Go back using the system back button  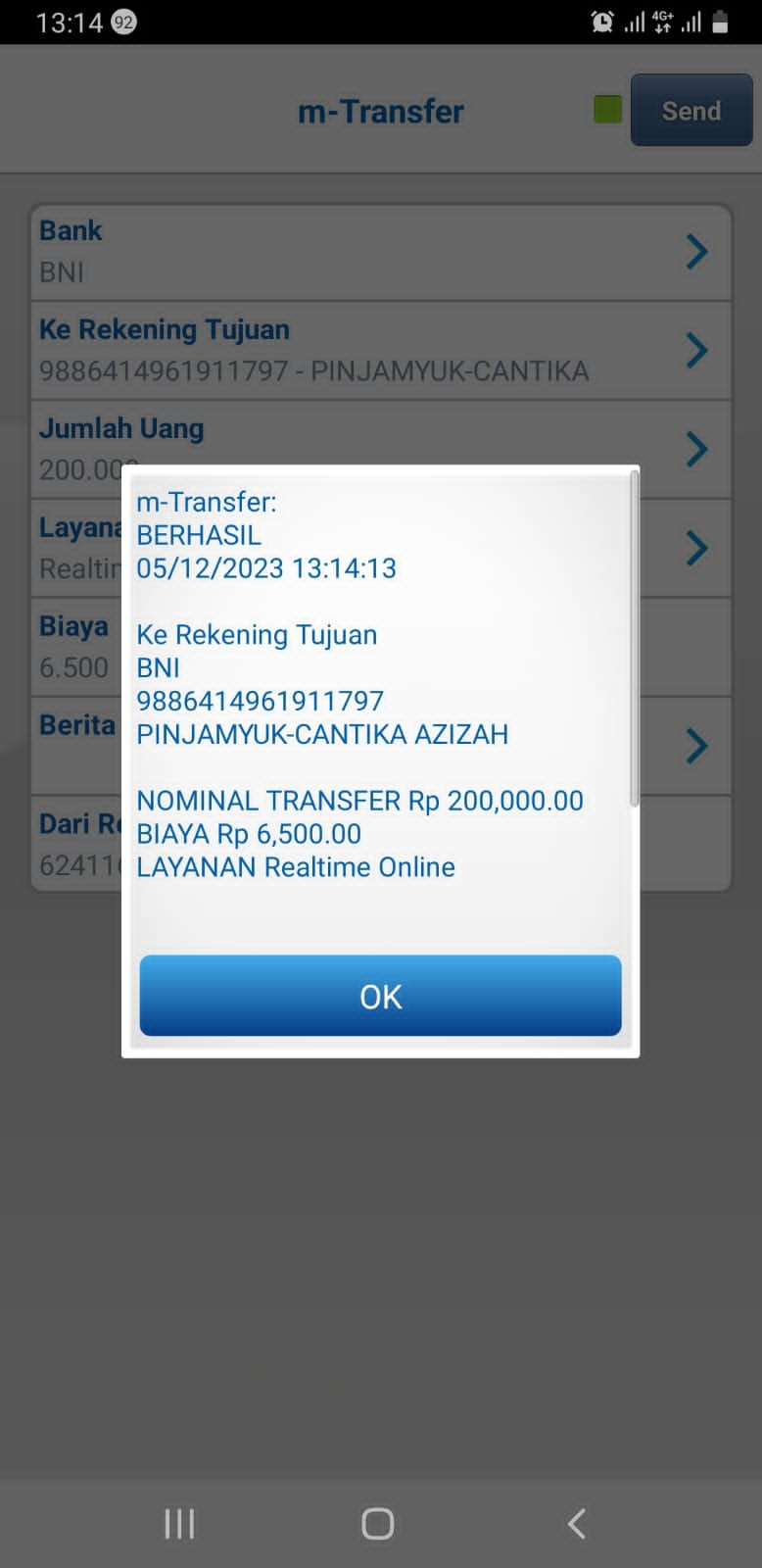tap(577, 1523)
